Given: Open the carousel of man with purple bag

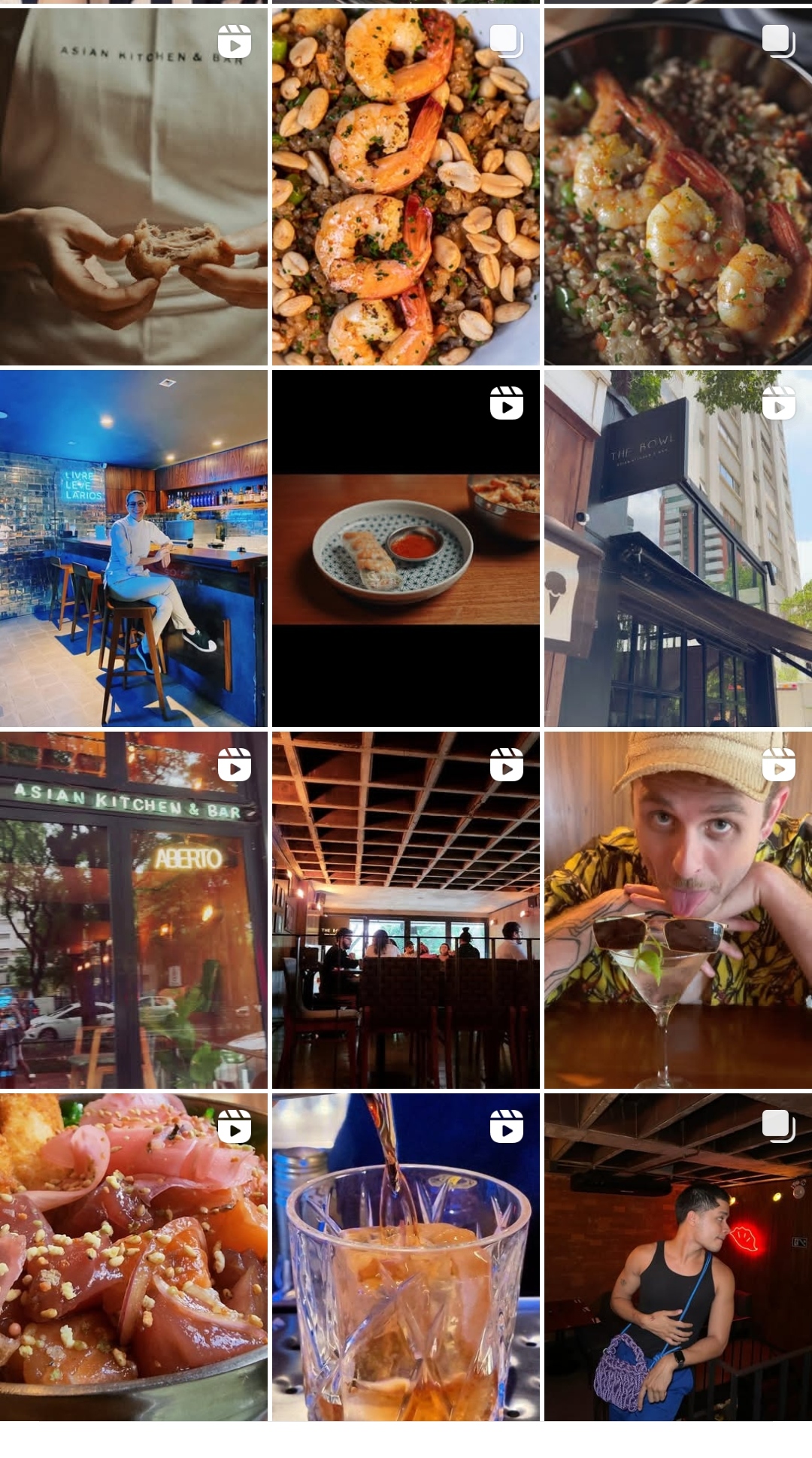Looking at the screenshot, I should pyautogui.click(x=678, y=1256).
